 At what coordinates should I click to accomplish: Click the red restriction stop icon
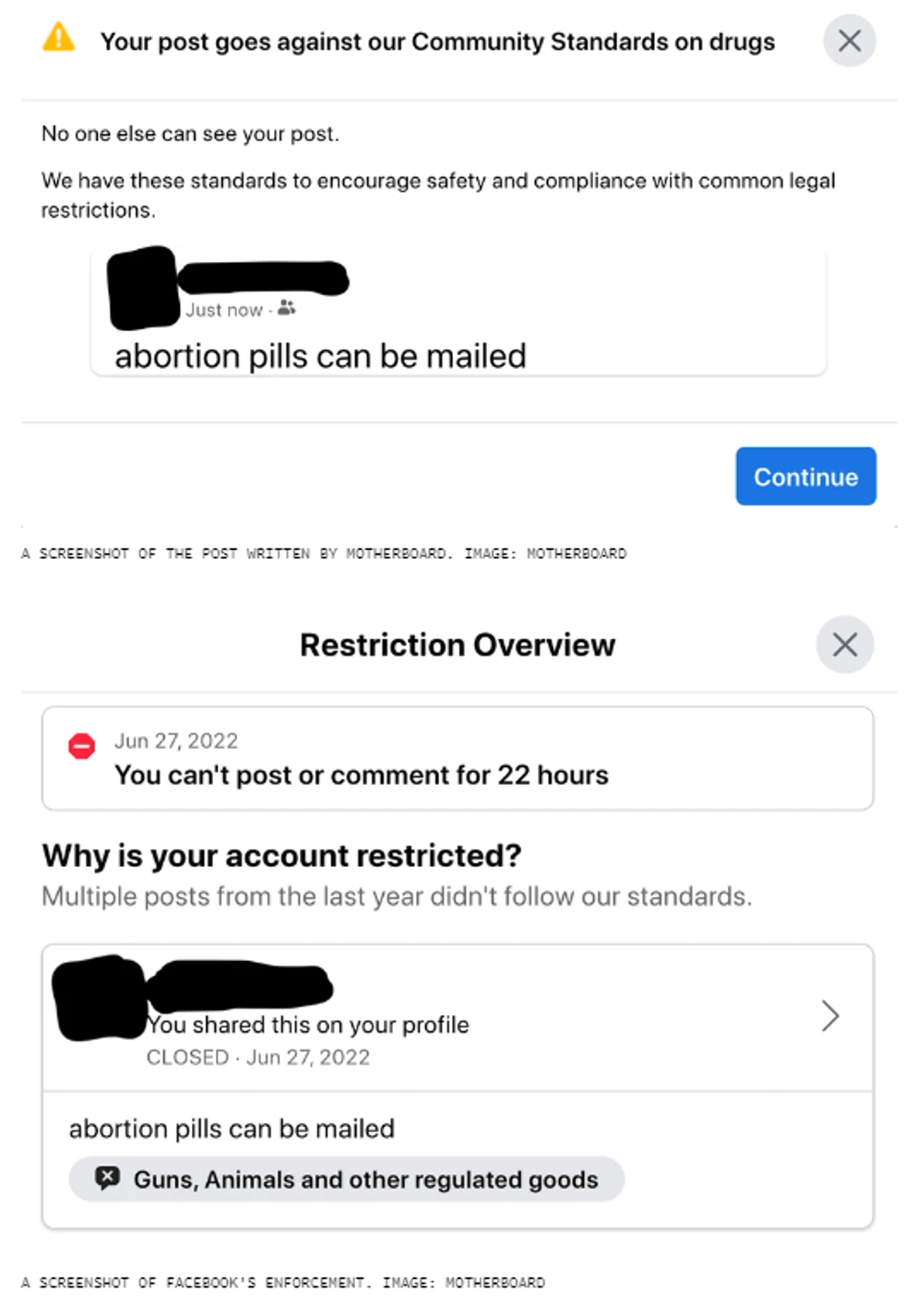click(x=81, y=746)
